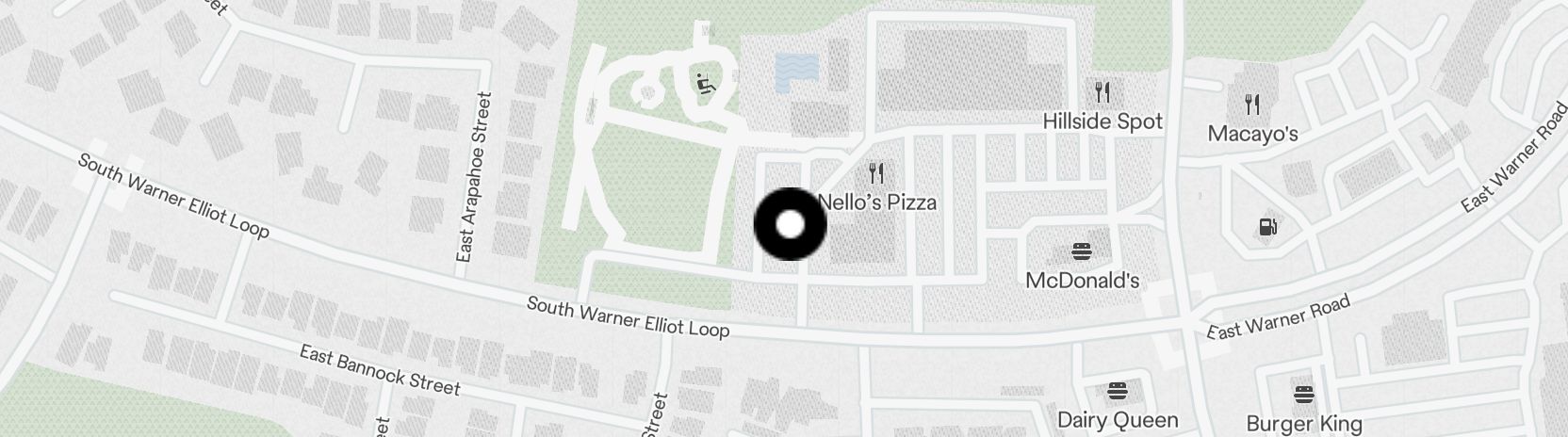Tap the gas station icon
Viewport: 1568px width, 437px height.
(1267, 227)
